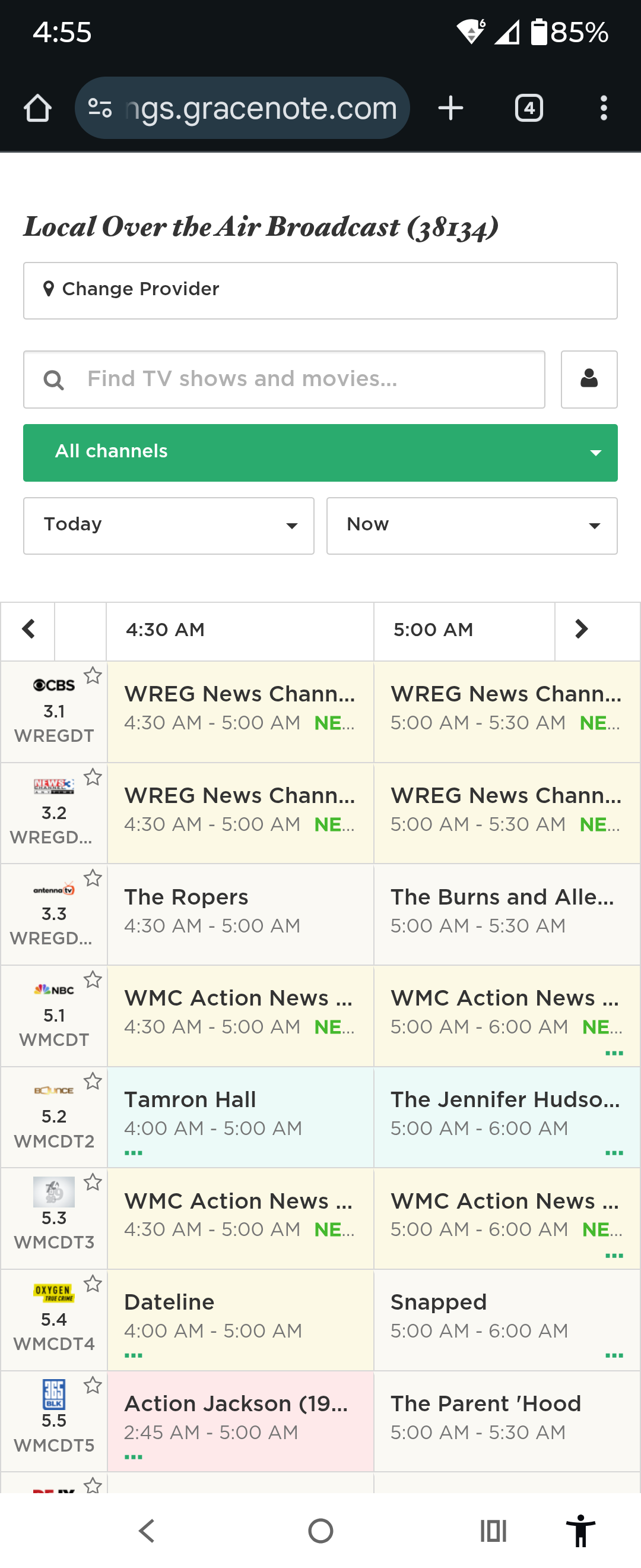Open The Parent 'Hood listing
This screenshot has height=1568, width=641.
pyautogui.click(x=506, y=1418)
